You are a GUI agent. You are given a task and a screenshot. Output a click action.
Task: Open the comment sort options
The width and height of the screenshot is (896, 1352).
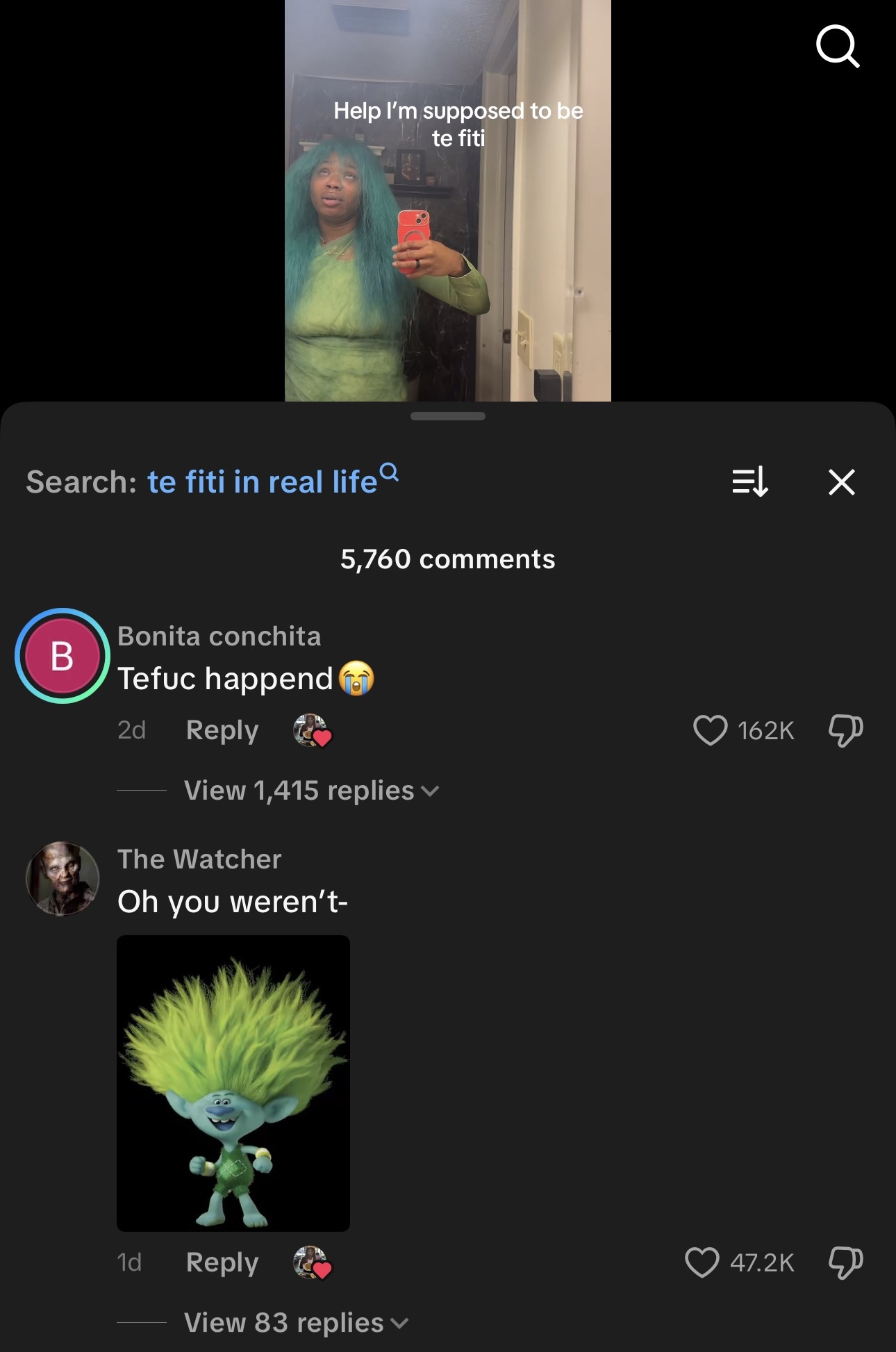750,481
